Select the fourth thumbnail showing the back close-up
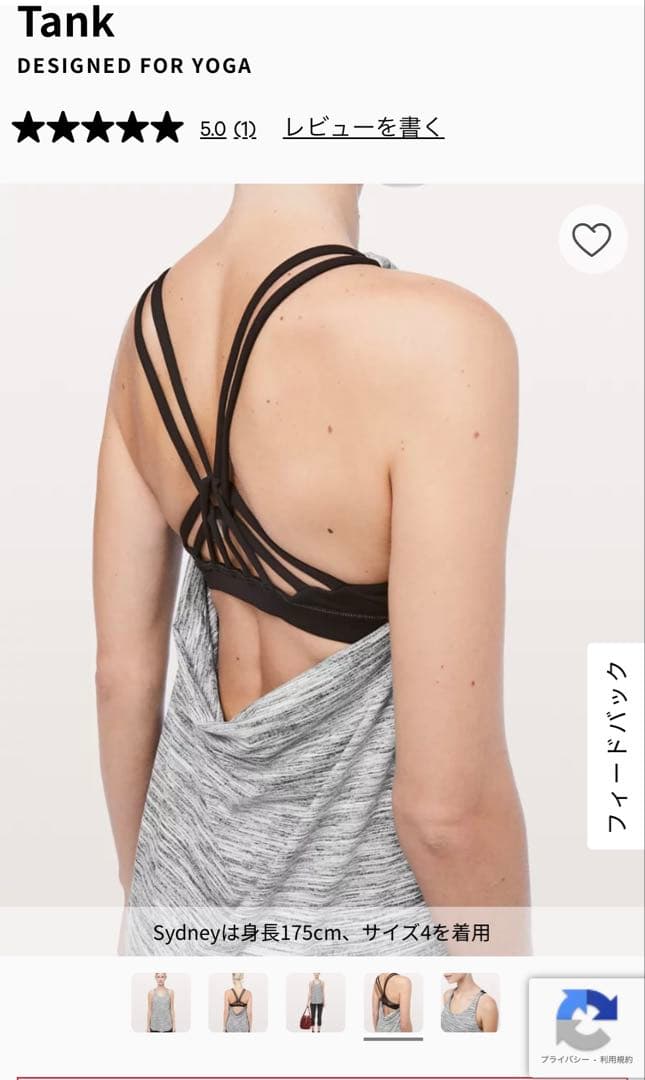 tap(393, 1002)
